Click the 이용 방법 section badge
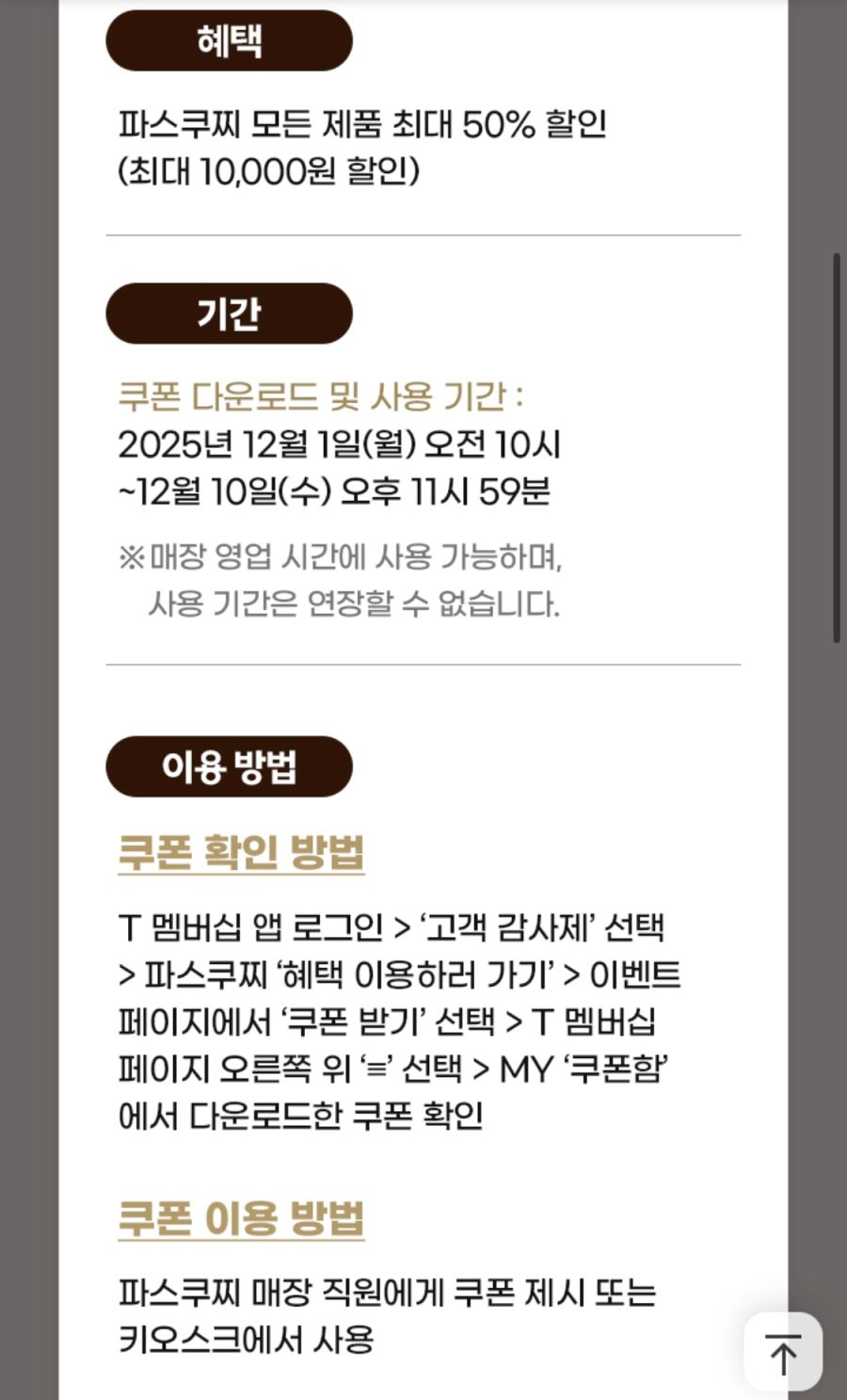The image size is (847, 1400). pos(230,766)
